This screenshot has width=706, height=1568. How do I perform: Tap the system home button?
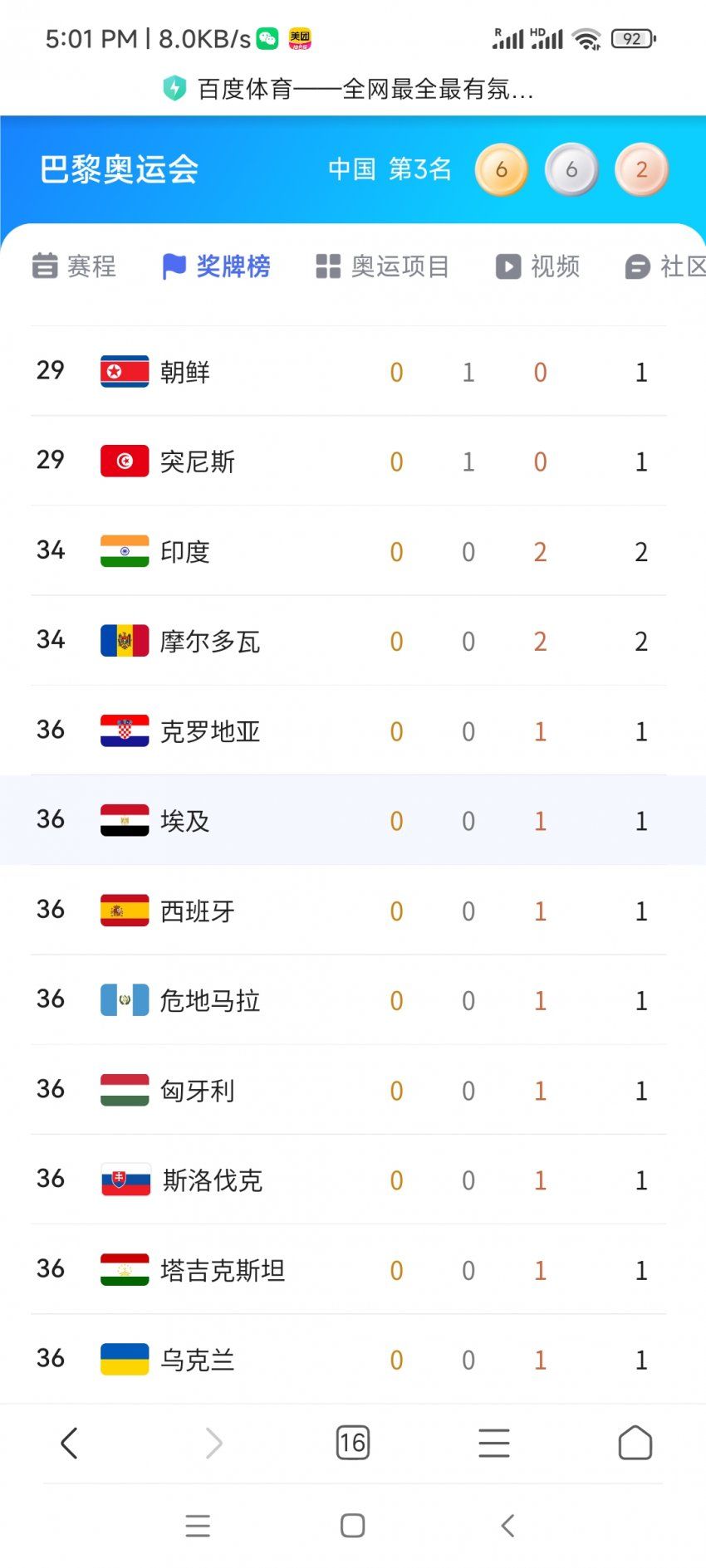point(353,1526)
